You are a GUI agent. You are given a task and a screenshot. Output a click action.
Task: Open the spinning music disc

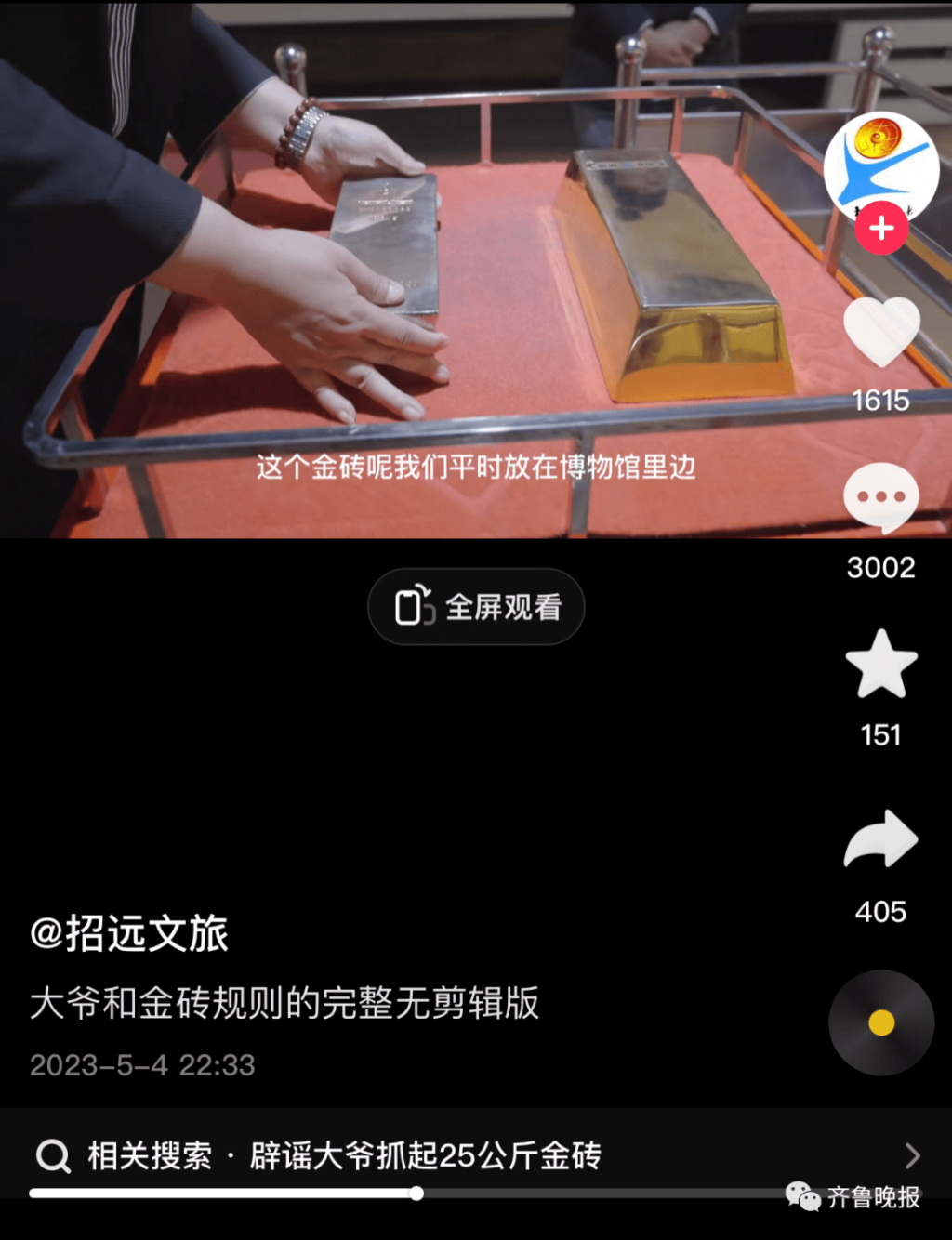[x=880, y=1022]
